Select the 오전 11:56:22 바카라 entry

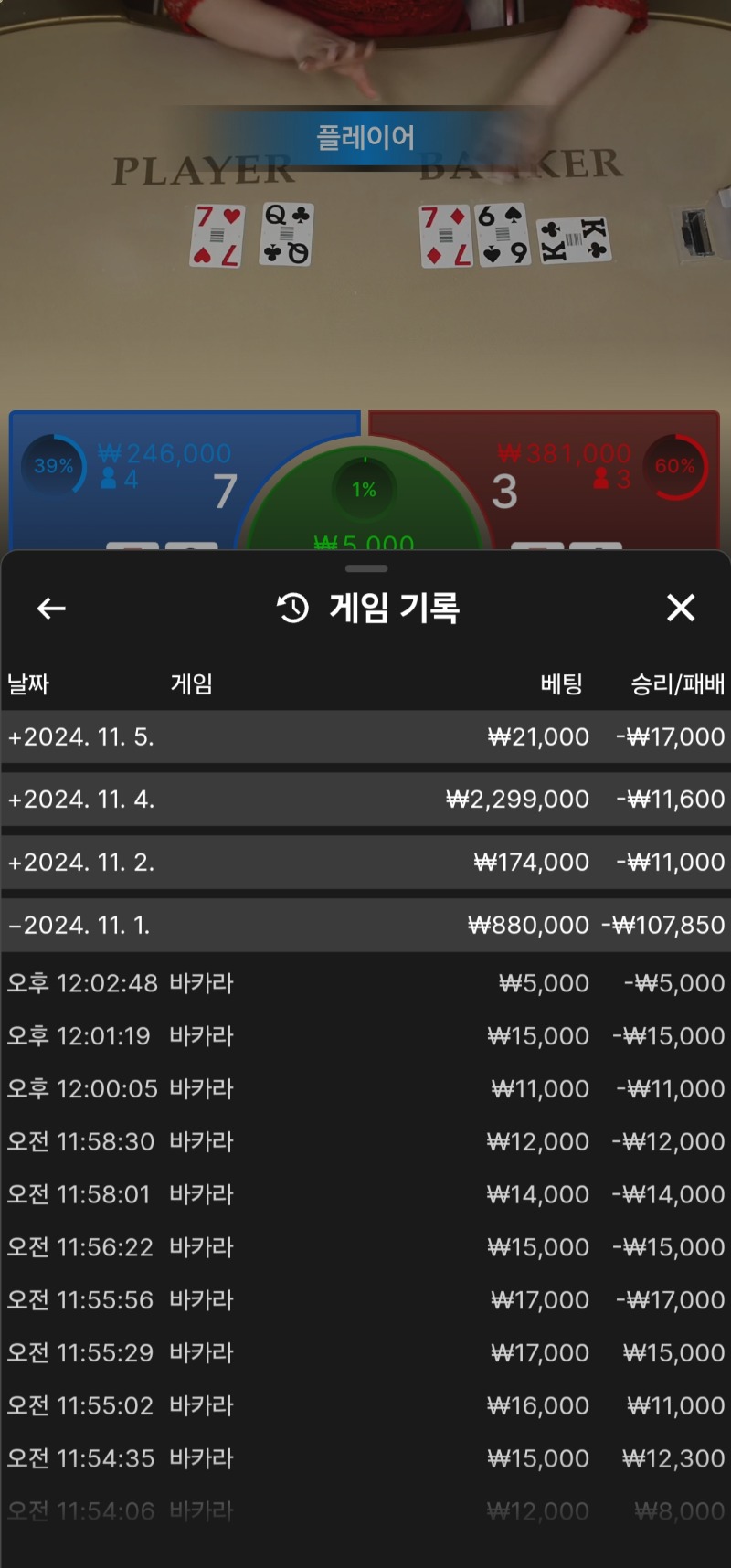(365, 1247)
